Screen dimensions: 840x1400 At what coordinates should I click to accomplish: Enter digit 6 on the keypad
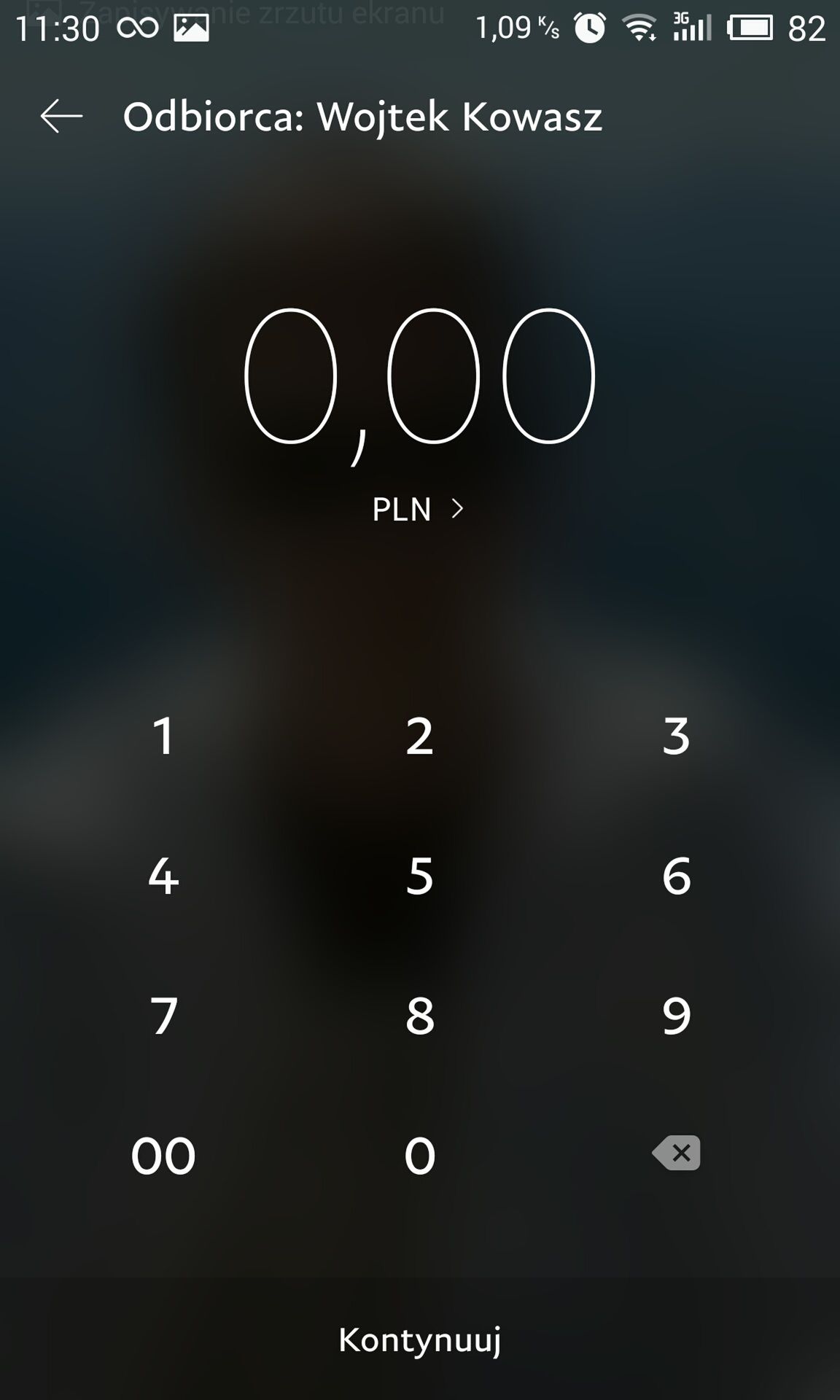677,876
